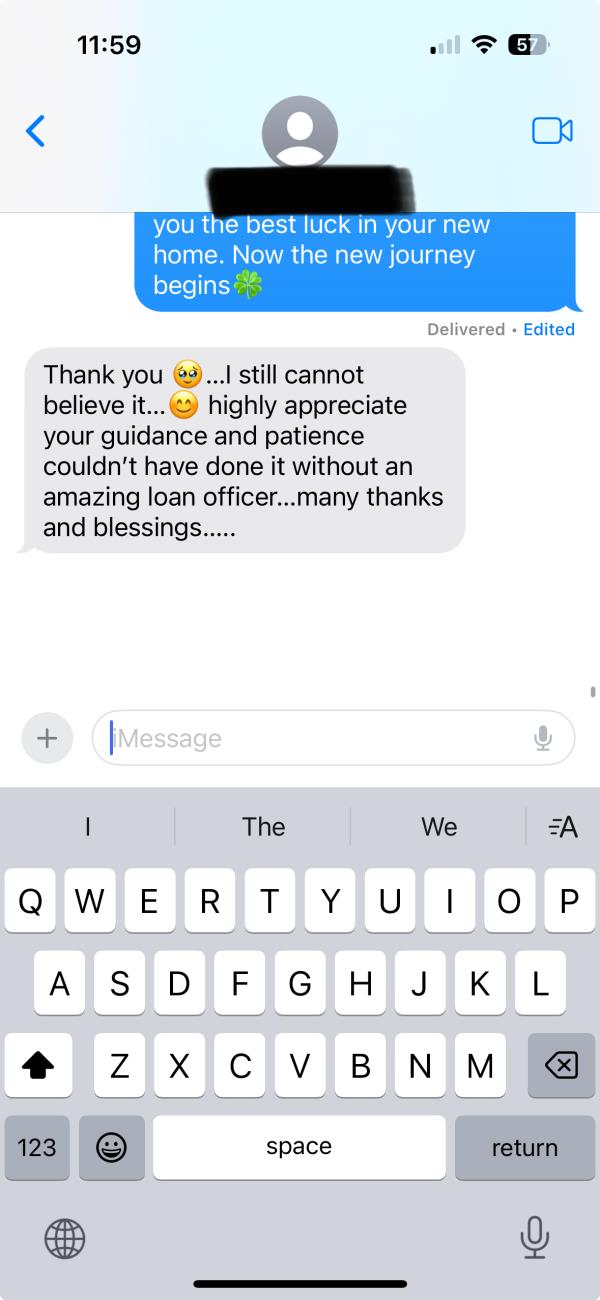Toggle the shift key
Screen dimensions: 600x1300
pyautogui.click(x=38, y=1066)
